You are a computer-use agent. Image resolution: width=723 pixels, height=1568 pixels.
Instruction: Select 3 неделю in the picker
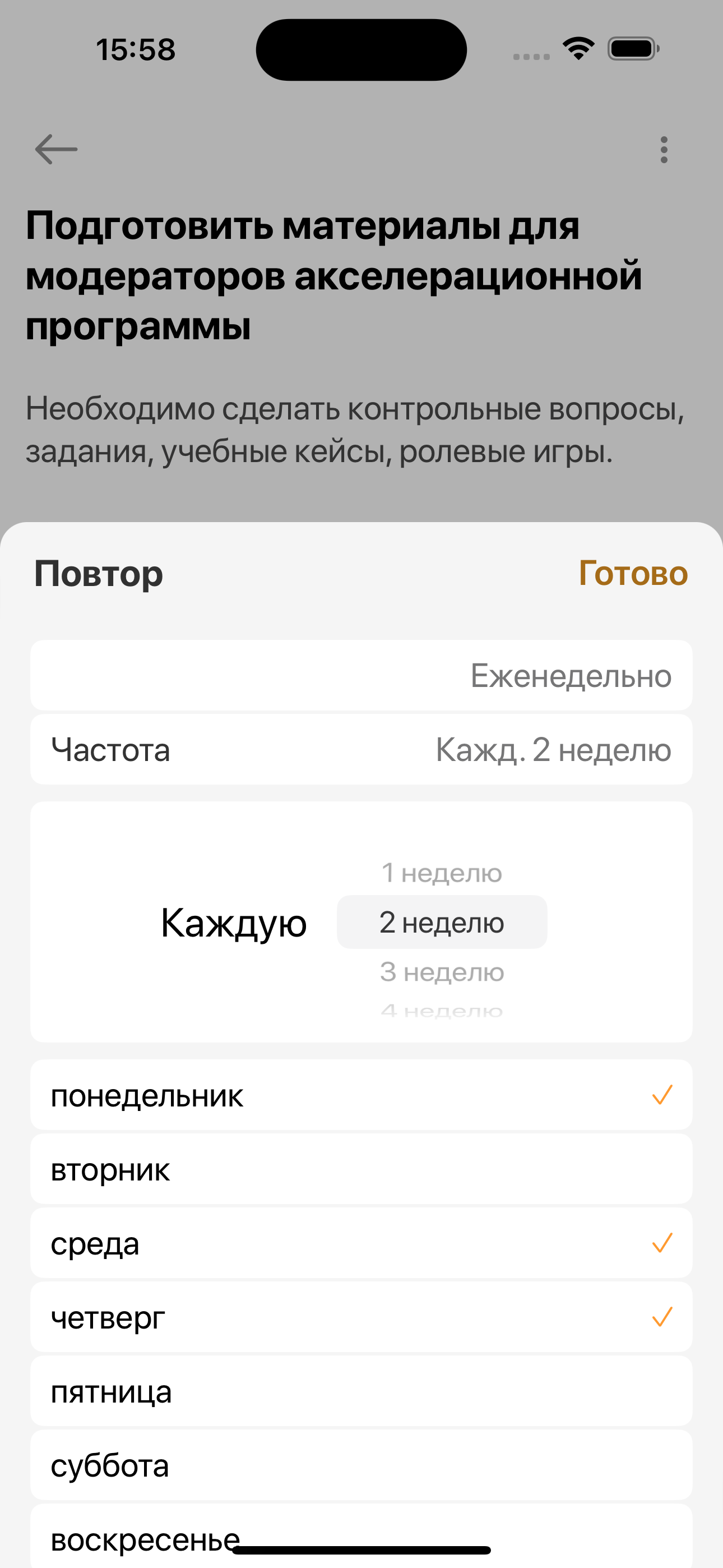coord(441,972)
